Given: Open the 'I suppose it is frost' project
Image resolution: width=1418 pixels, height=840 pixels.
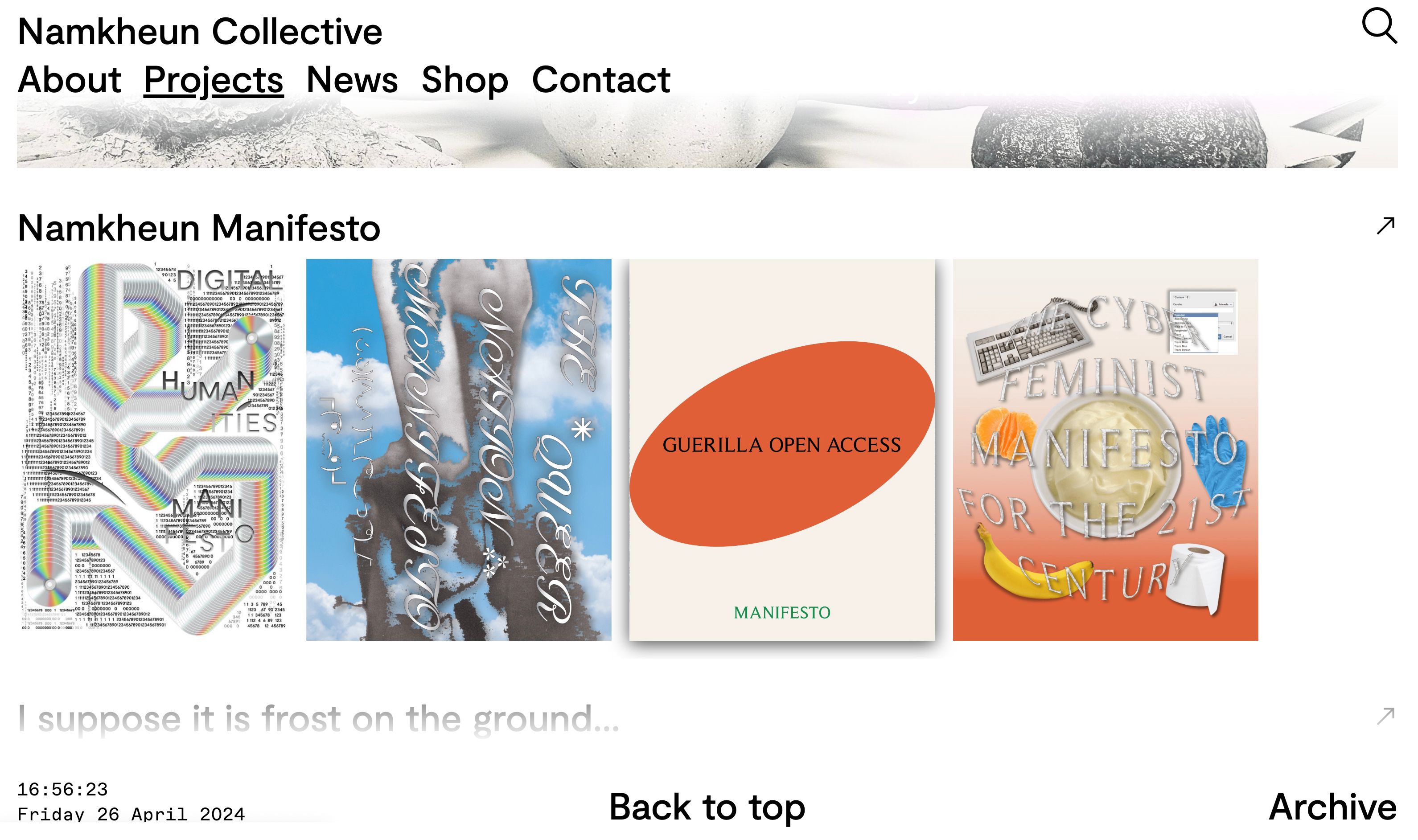Looking at the screenshot, I should coord(319,719).
